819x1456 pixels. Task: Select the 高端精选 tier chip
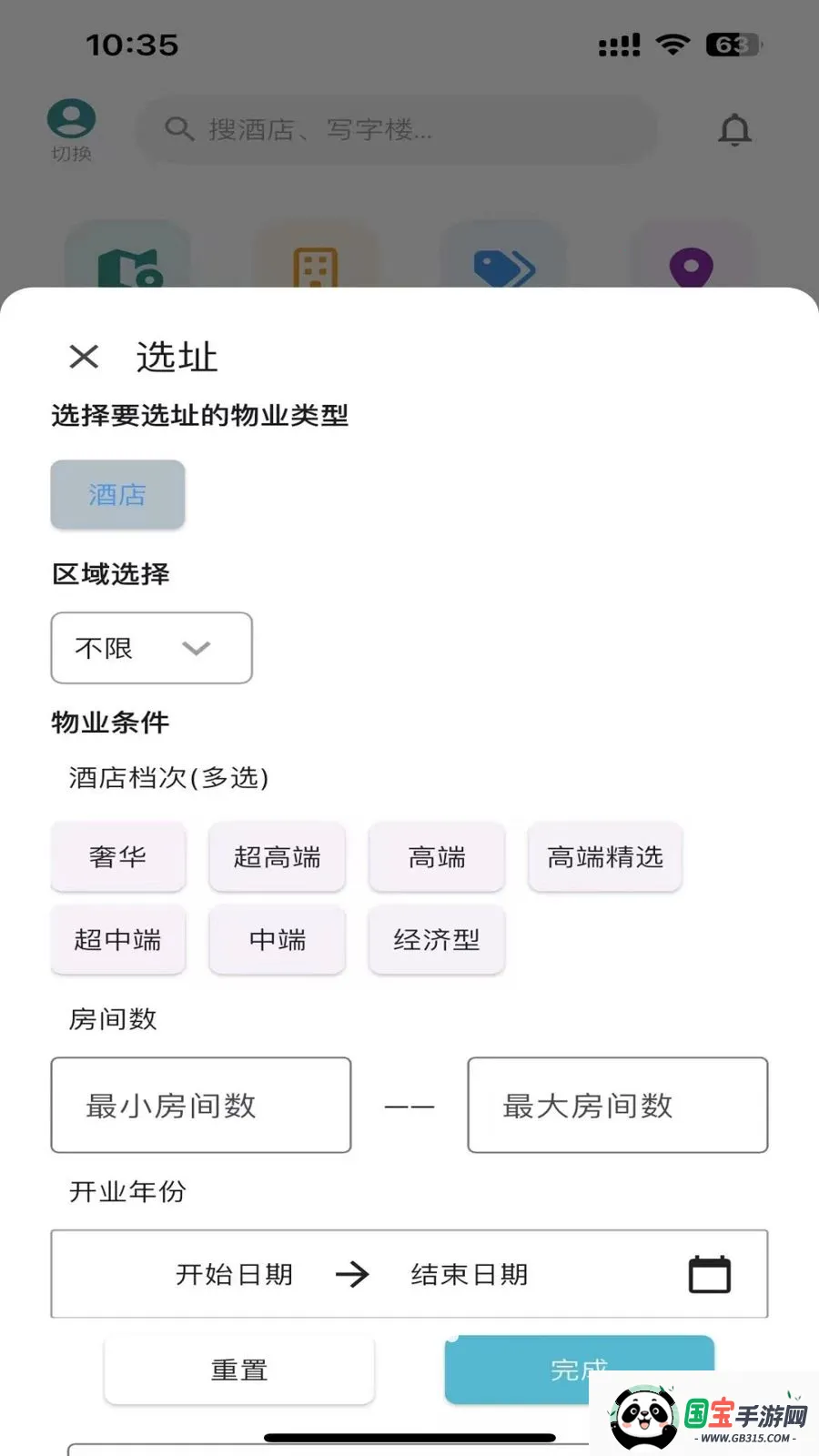coord(605,857)
